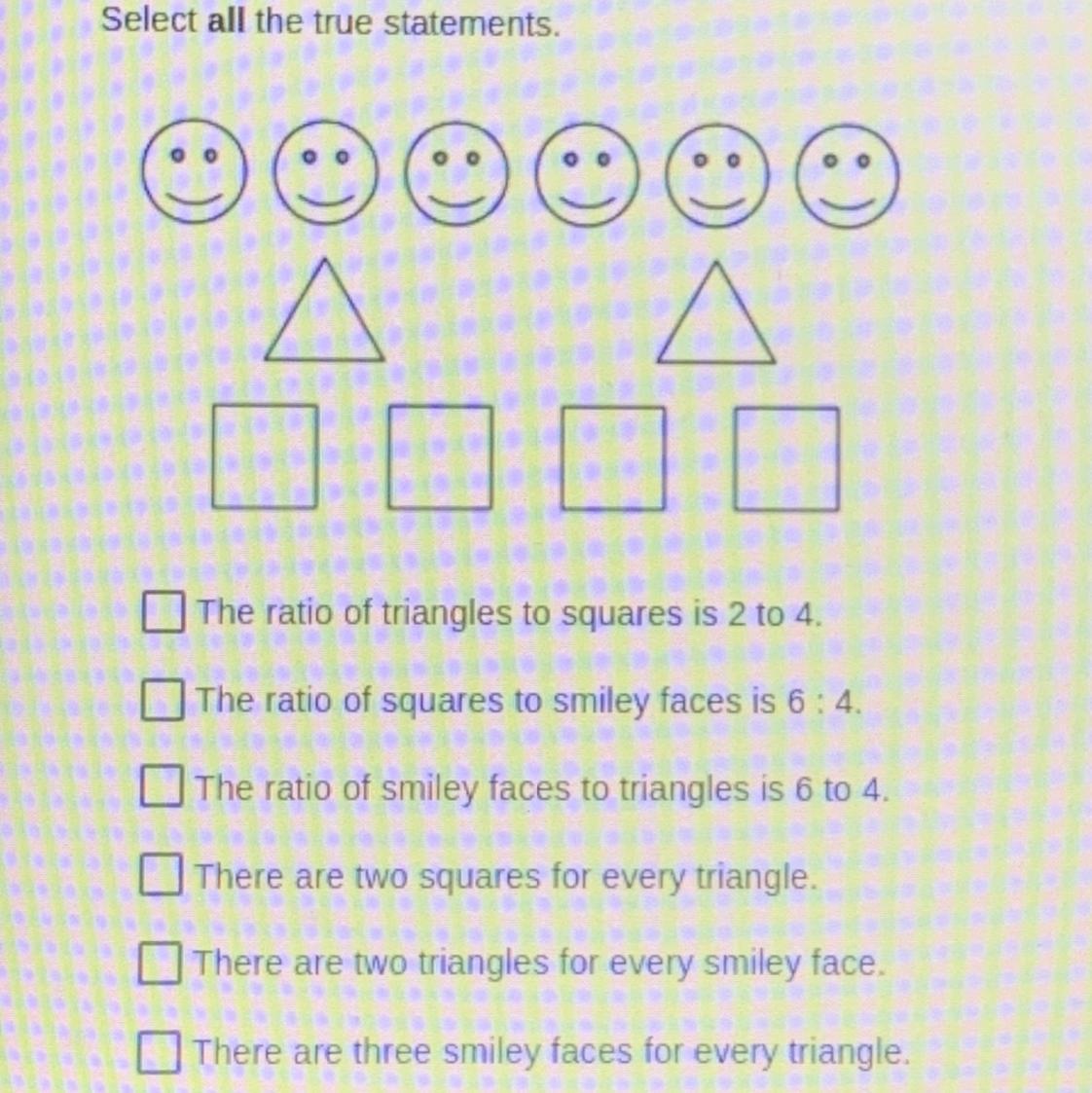This screenshot has width=1092, height=1093.
Task: Tick 'ratio of smiley faces to triangles is 6 to 4'
Action: (x=162, y=788)
